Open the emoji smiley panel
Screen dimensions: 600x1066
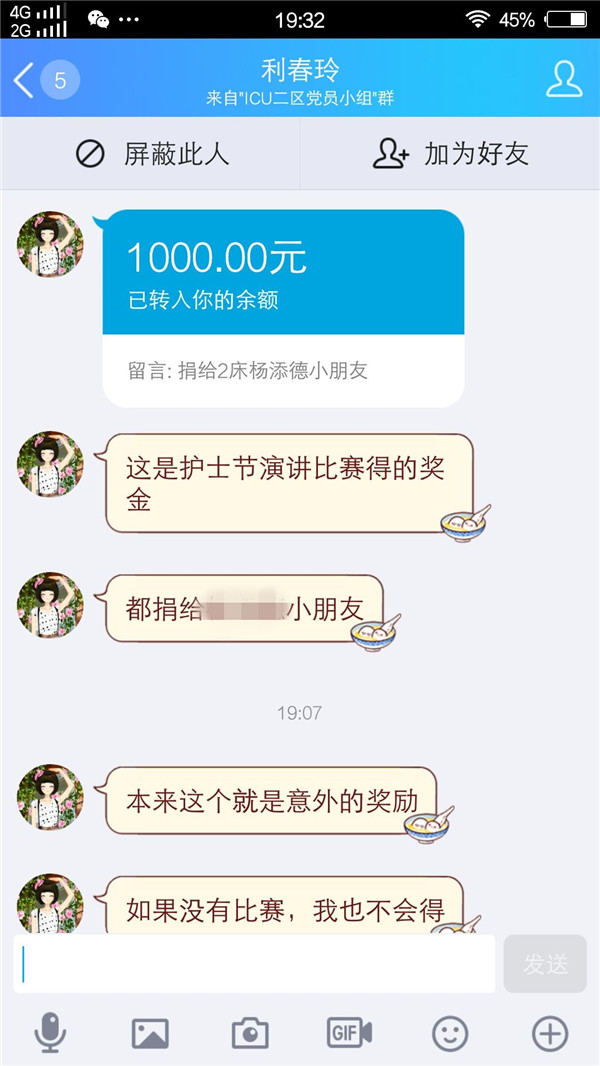(x=450, y=1032)
